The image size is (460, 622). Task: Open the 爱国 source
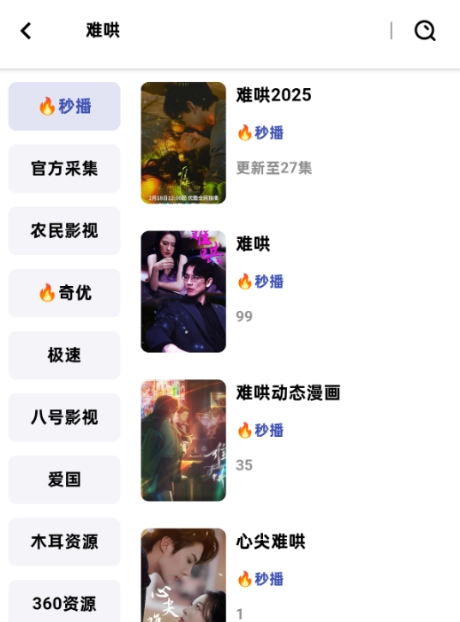click(x=64, y=480)
